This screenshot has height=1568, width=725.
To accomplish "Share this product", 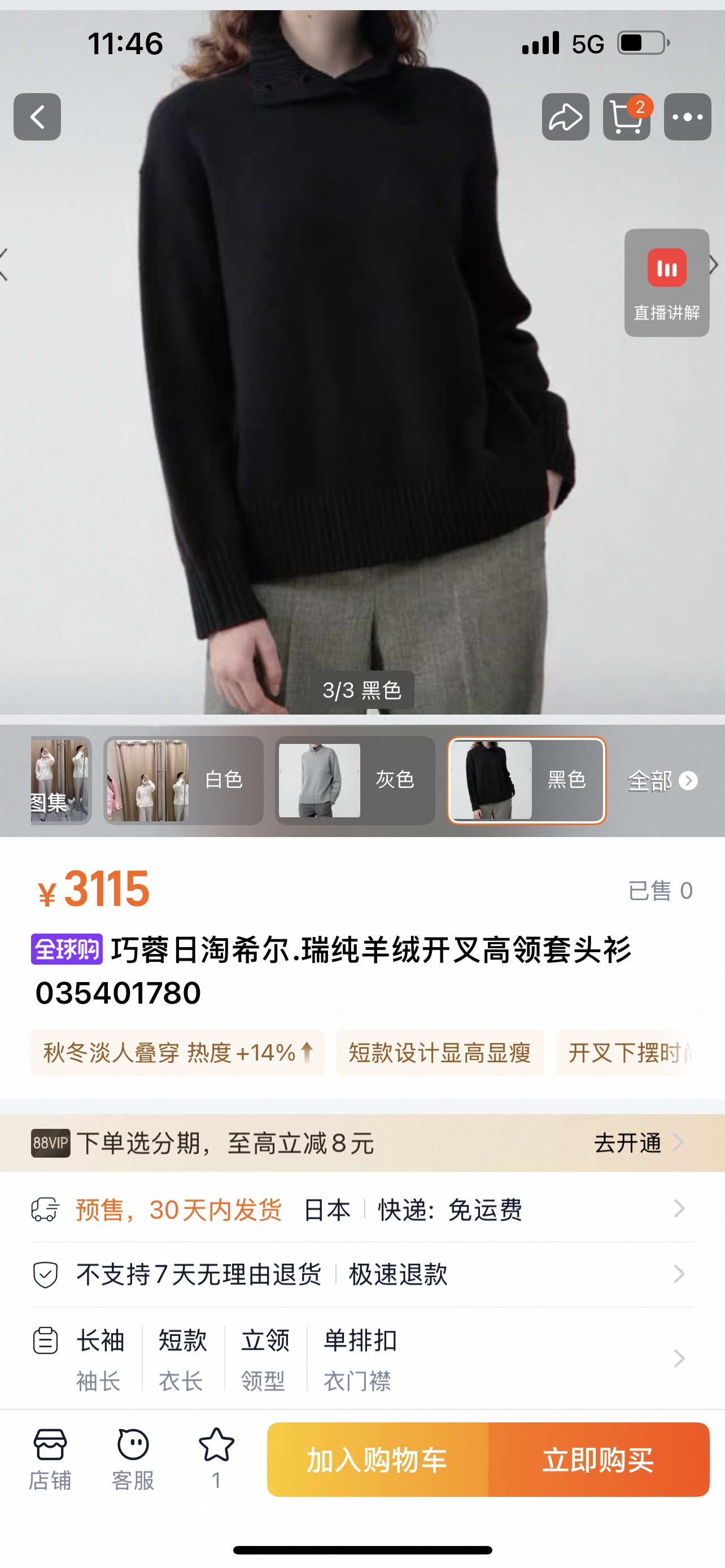I will (566, 117).
